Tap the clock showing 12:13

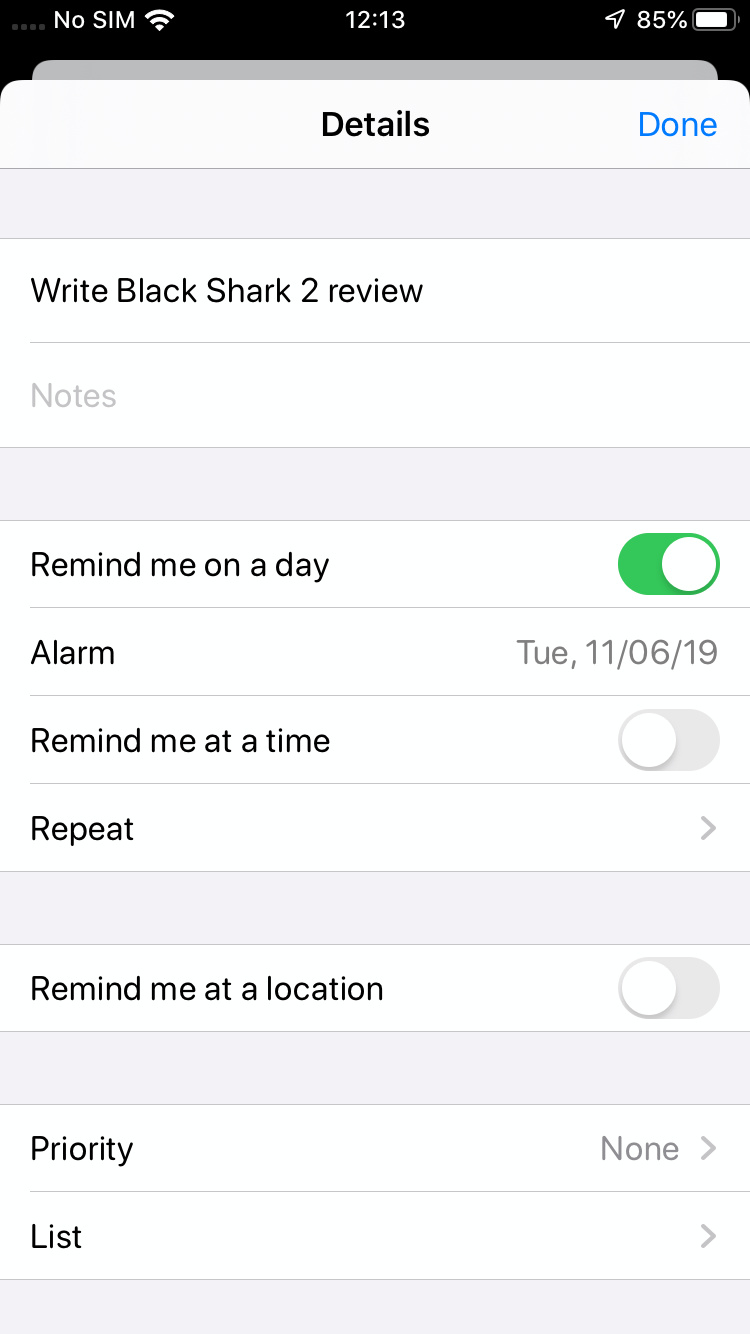(375, 18)
